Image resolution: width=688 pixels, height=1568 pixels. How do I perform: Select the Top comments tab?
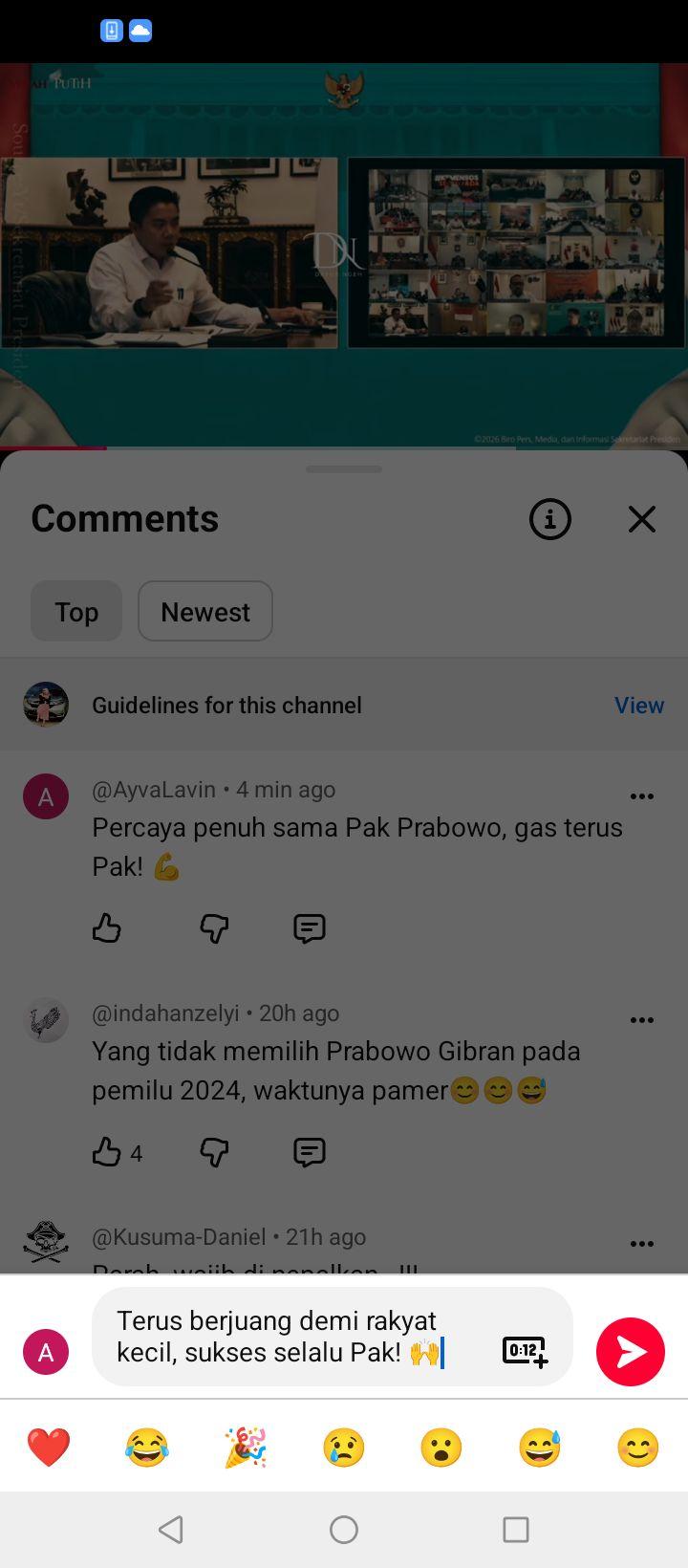[76, 611]
